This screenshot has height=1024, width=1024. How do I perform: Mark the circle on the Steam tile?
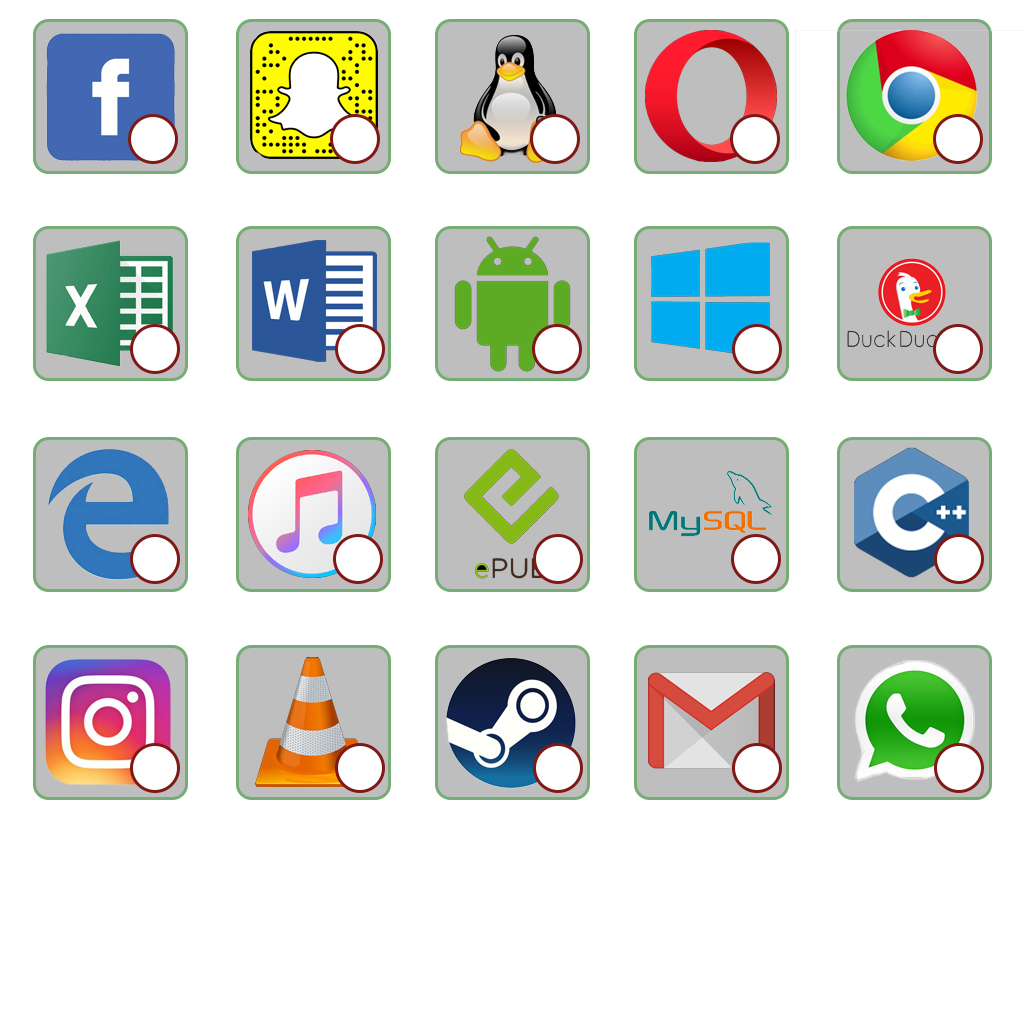[558, 768]
